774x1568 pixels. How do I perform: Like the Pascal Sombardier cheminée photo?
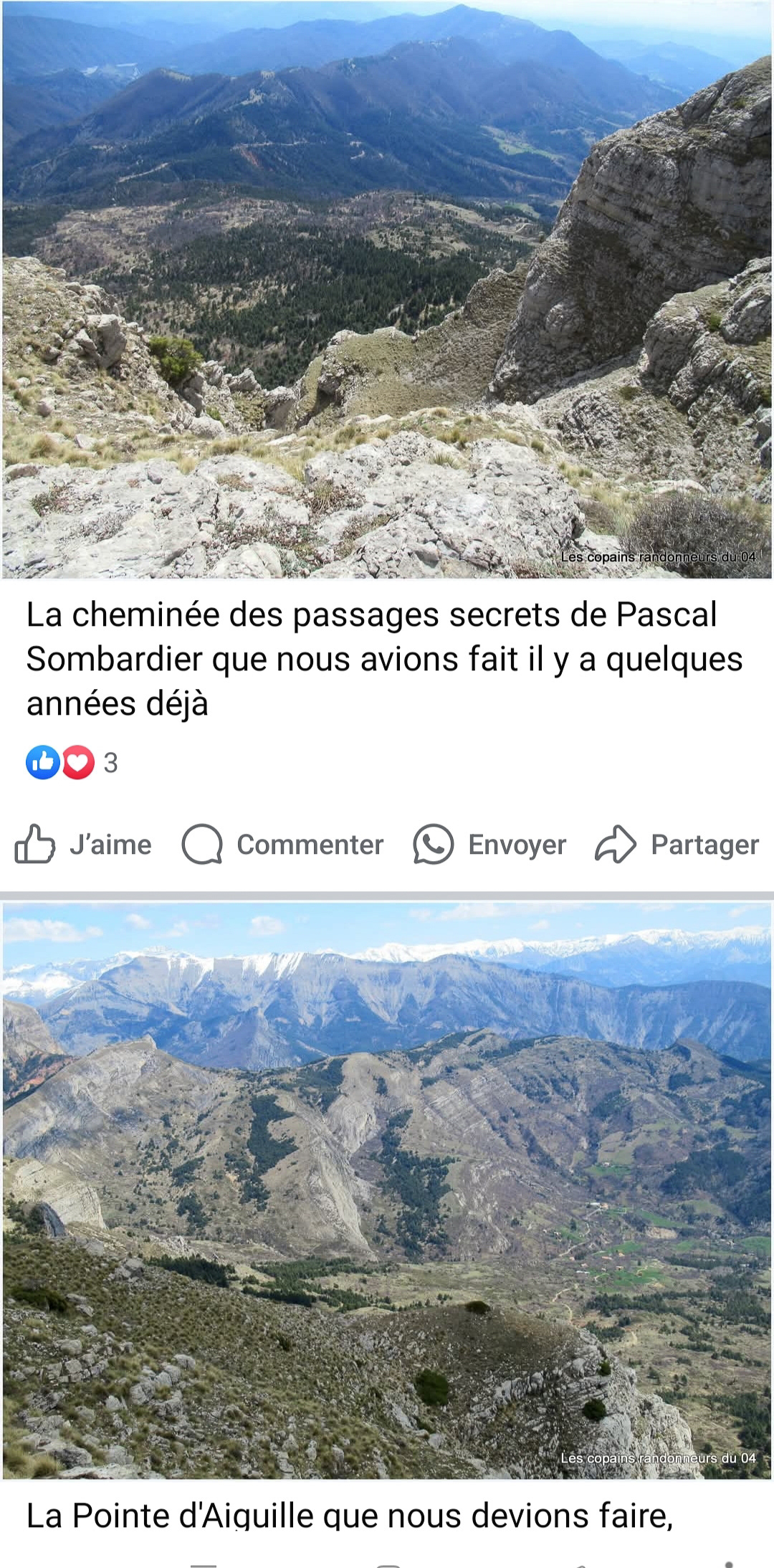point(83,845)
